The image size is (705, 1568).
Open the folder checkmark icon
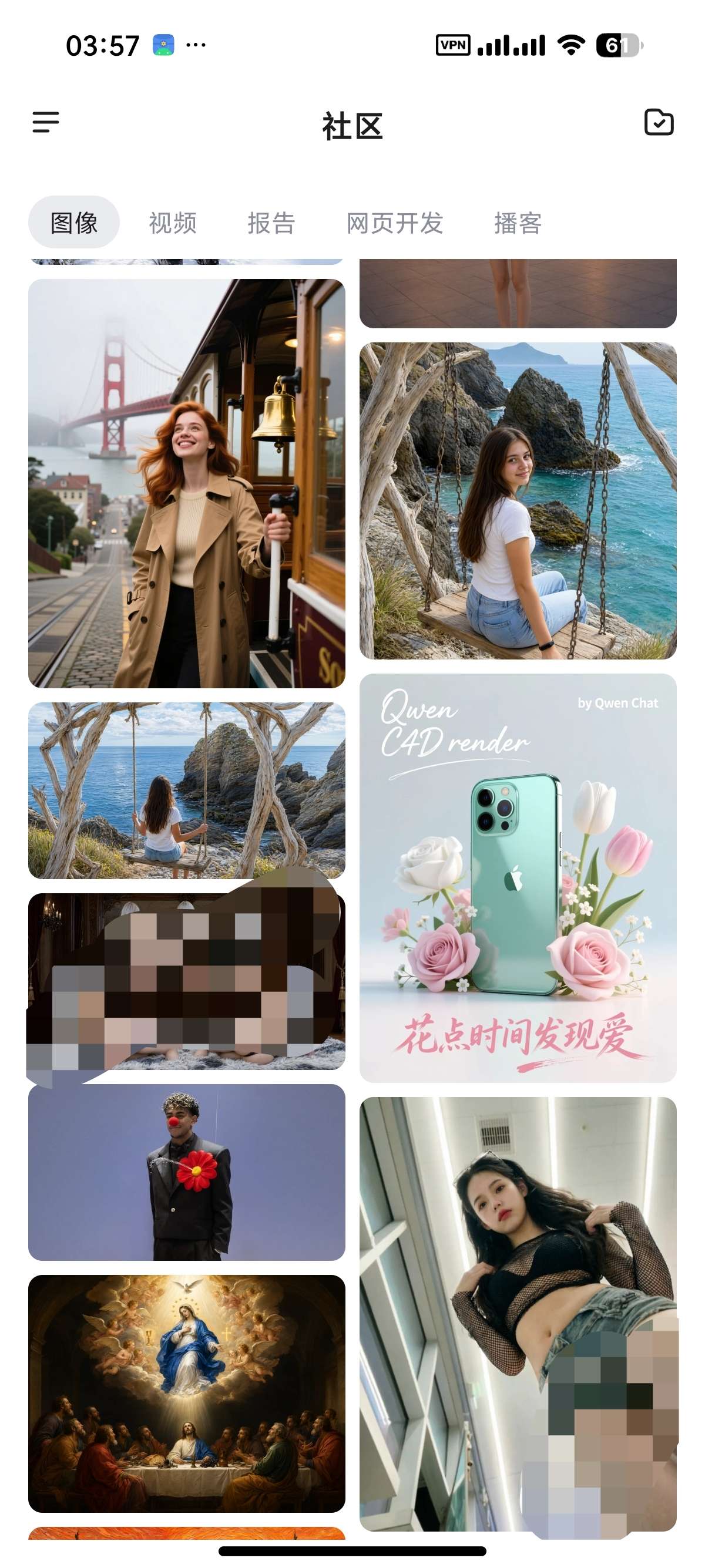(659, 122)
